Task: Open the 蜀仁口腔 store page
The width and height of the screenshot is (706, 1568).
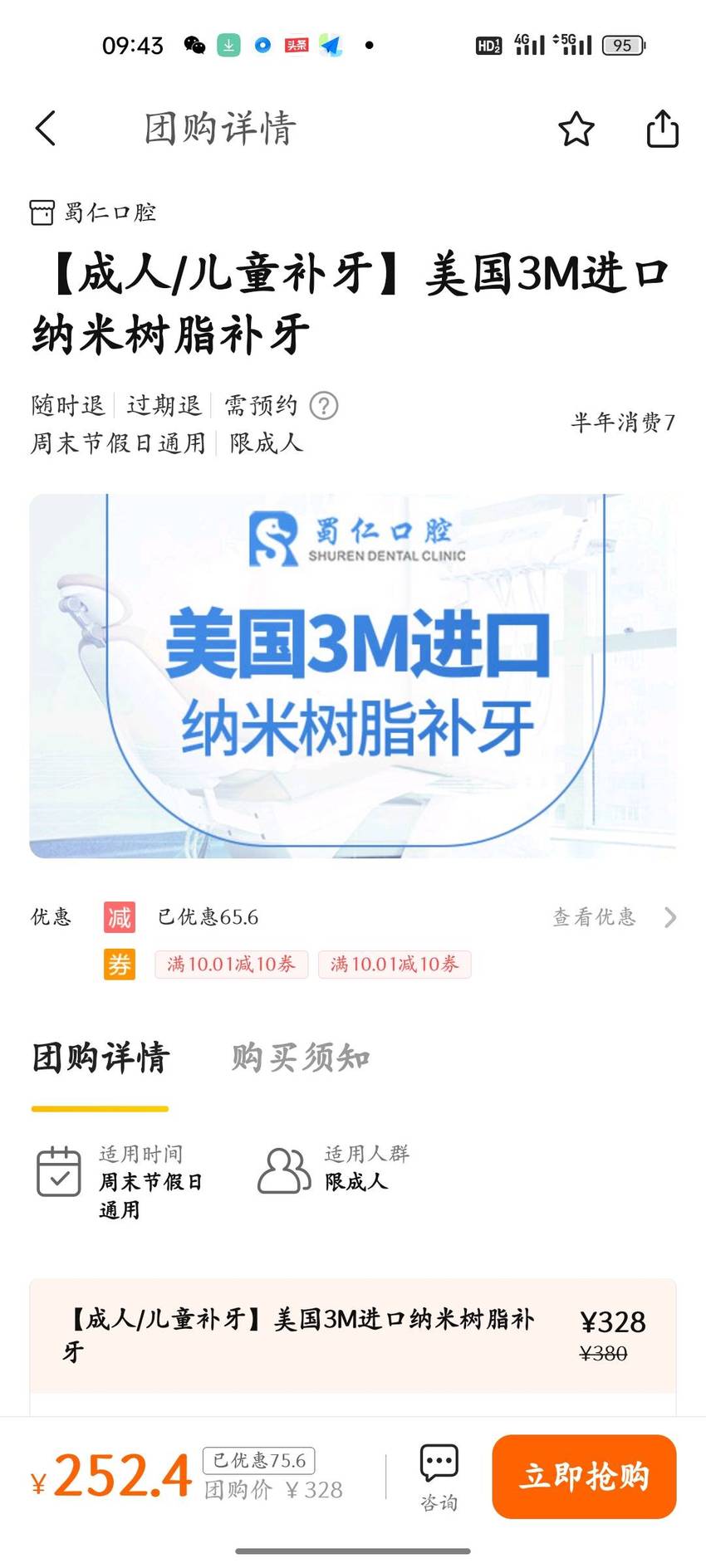Action: [x=94, y=212]
